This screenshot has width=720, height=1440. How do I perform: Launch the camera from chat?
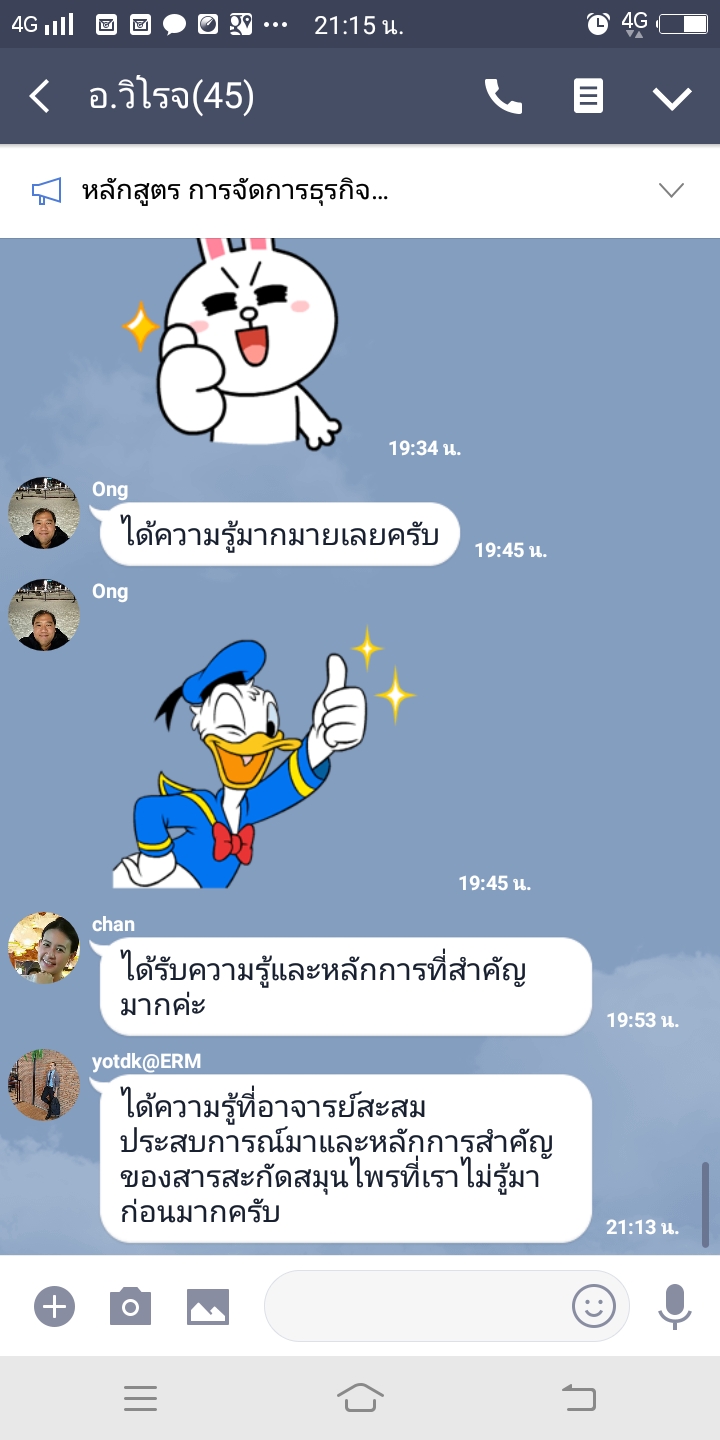(x=130, y=1306)
